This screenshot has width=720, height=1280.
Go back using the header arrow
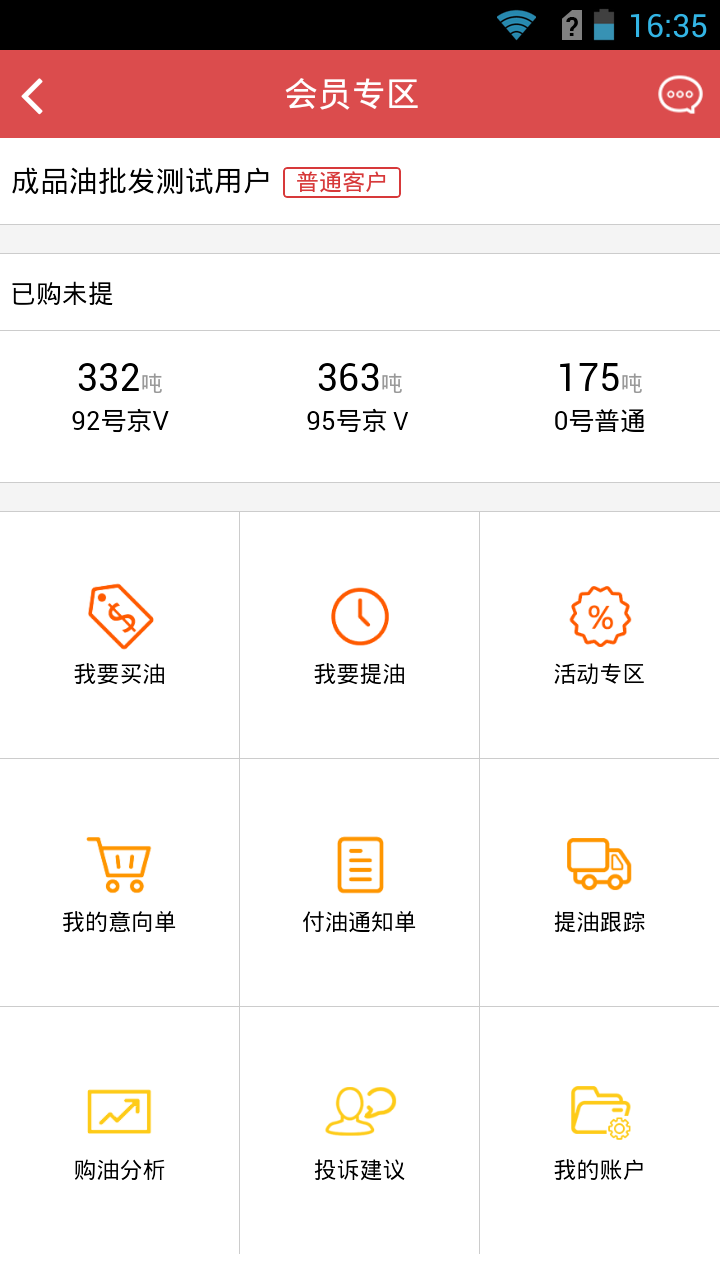click(x=34, y=96)
